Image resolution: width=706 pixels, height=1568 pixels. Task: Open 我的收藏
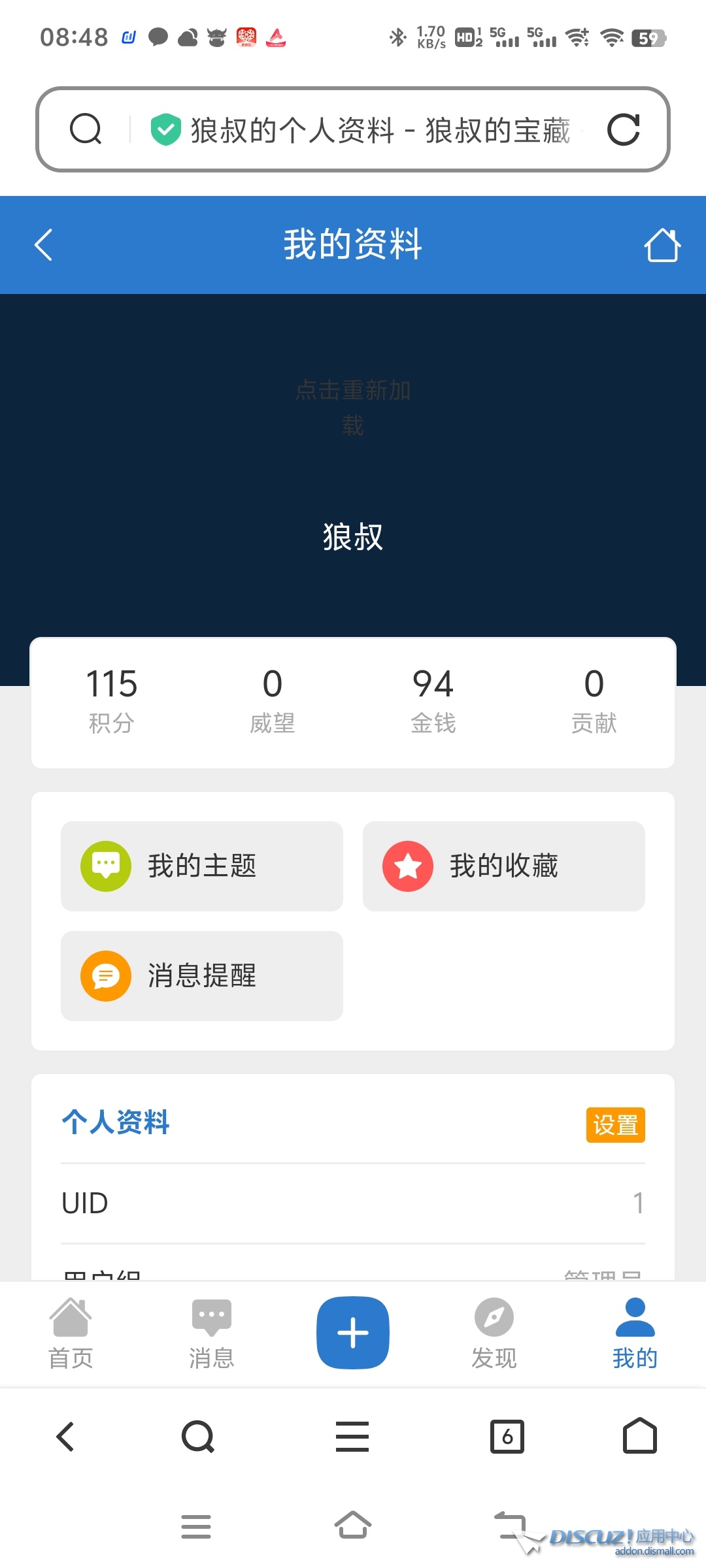[503, 866]
